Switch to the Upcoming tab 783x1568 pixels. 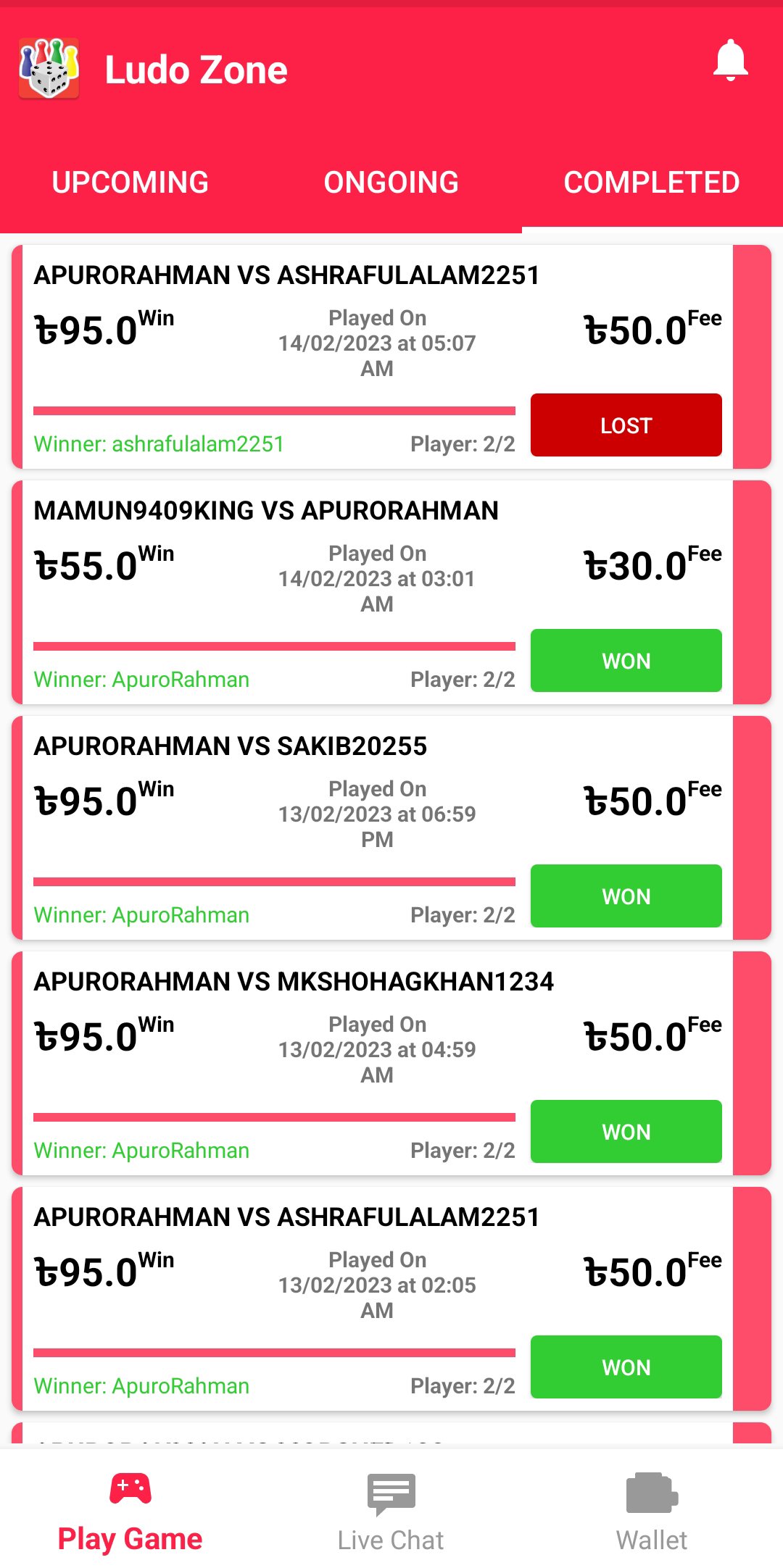tap(130, 183)
